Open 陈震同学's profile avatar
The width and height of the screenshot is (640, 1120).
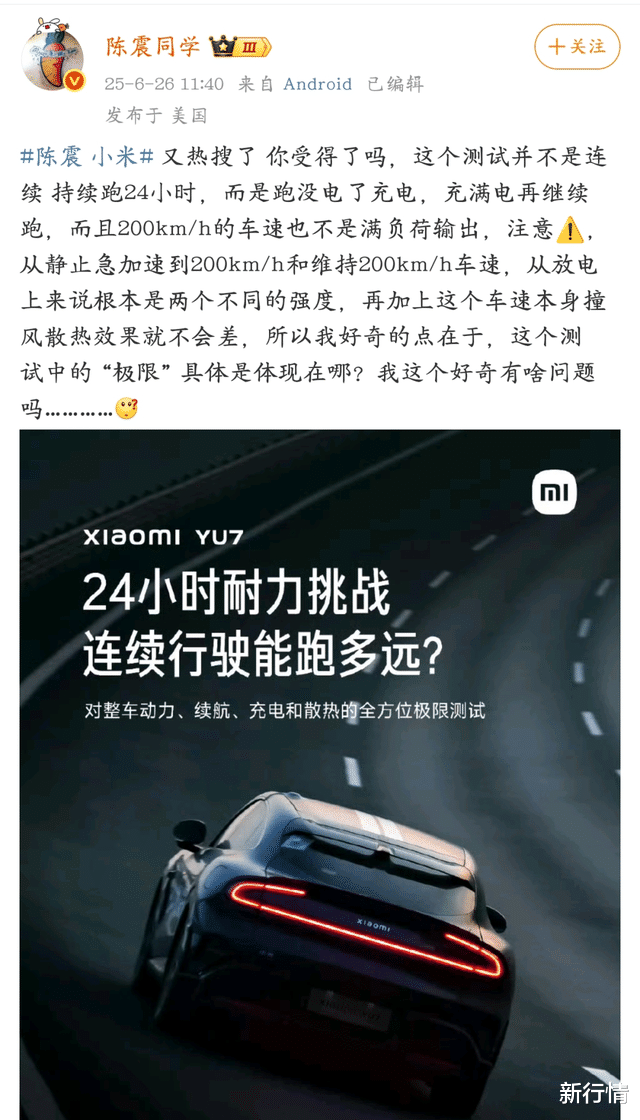(52, 53)
